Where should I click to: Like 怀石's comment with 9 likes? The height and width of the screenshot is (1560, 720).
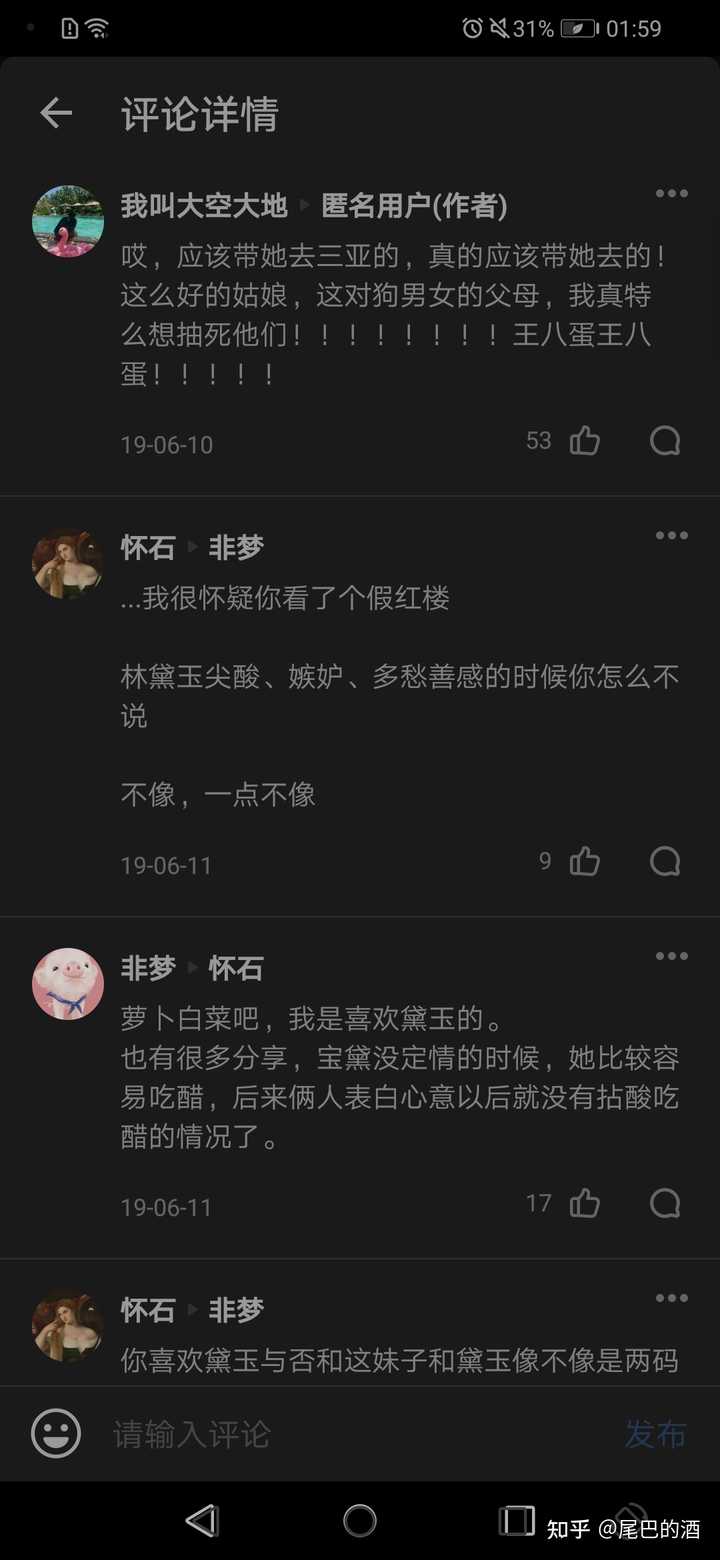[x=585, y=862]
